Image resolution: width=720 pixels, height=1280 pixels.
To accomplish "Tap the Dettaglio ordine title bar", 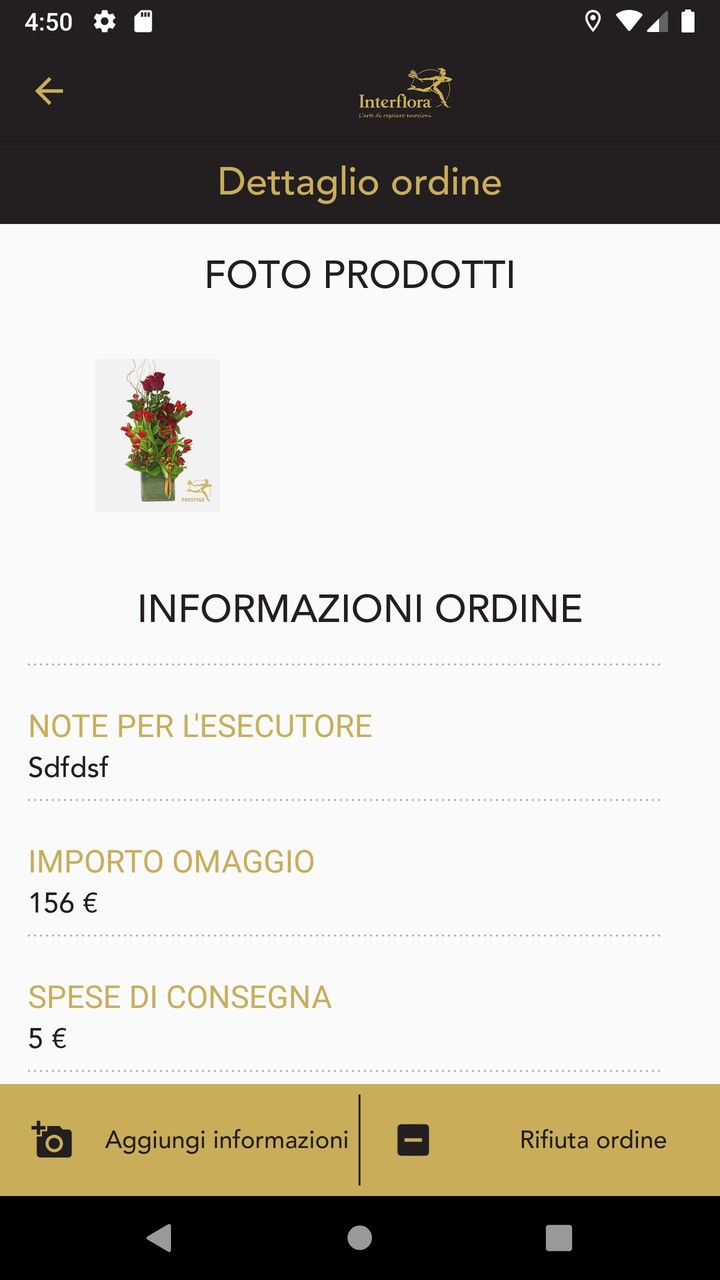I will [360, 182].
